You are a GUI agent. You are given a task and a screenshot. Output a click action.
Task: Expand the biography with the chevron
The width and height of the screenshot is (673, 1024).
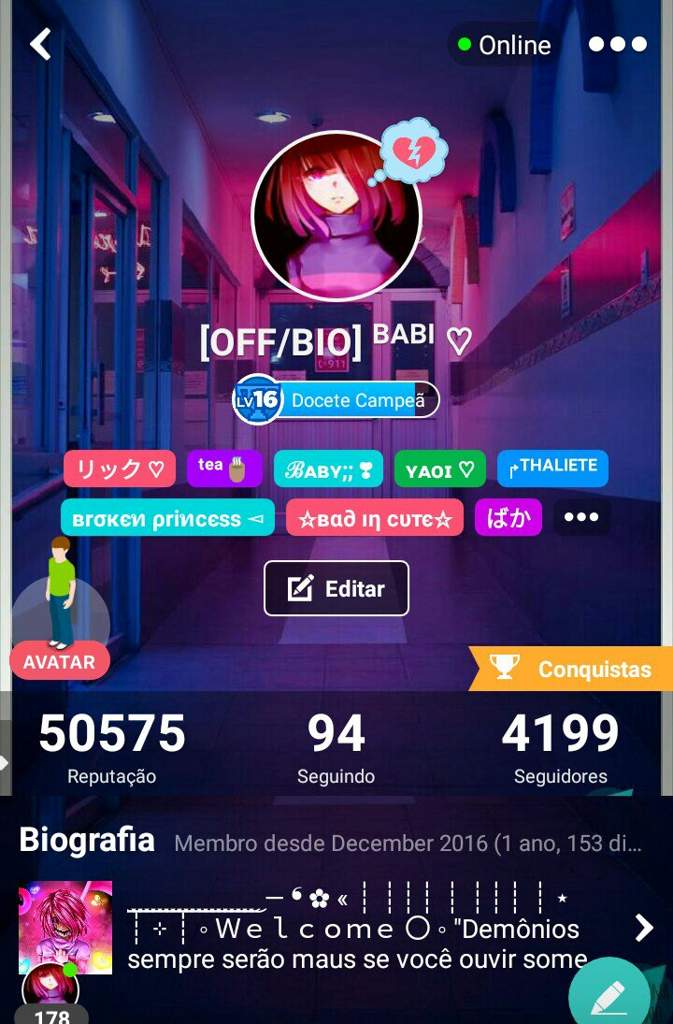tap(644, 928)
